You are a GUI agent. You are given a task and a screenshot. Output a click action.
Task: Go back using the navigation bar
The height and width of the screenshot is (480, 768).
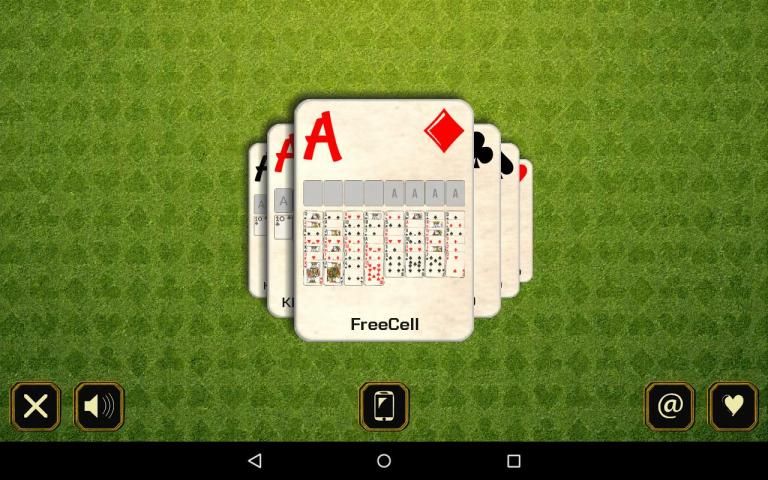[x=255, y=461]
